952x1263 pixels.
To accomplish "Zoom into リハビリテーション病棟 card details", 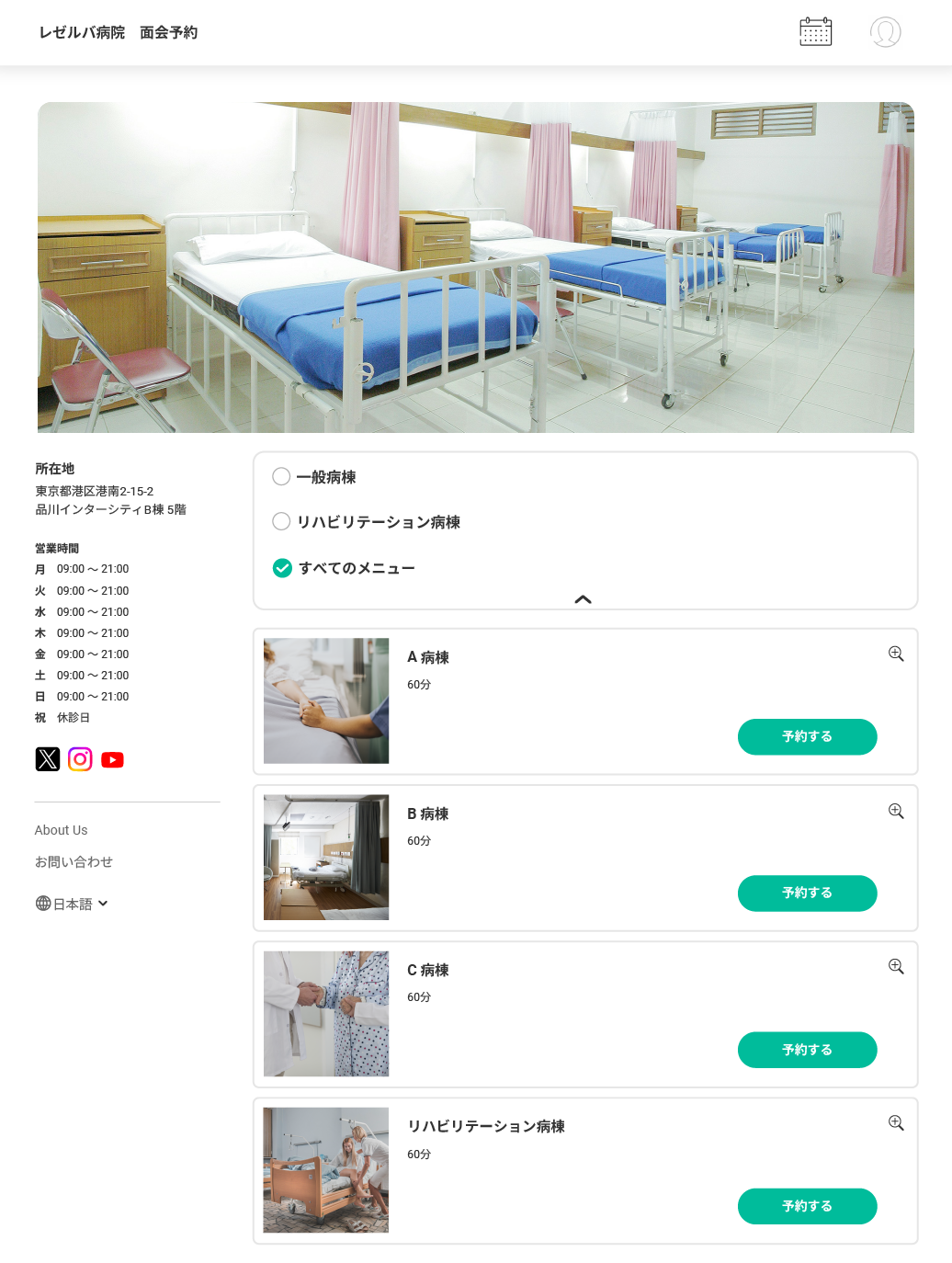I will click(896, 1122).
